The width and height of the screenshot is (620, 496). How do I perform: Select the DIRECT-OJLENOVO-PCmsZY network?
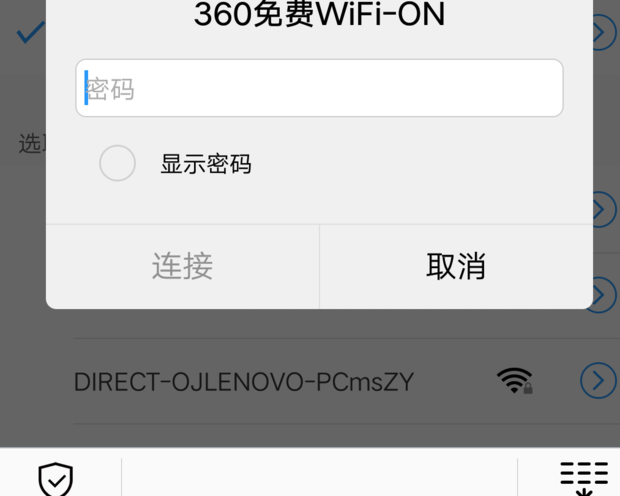[244, 381]
